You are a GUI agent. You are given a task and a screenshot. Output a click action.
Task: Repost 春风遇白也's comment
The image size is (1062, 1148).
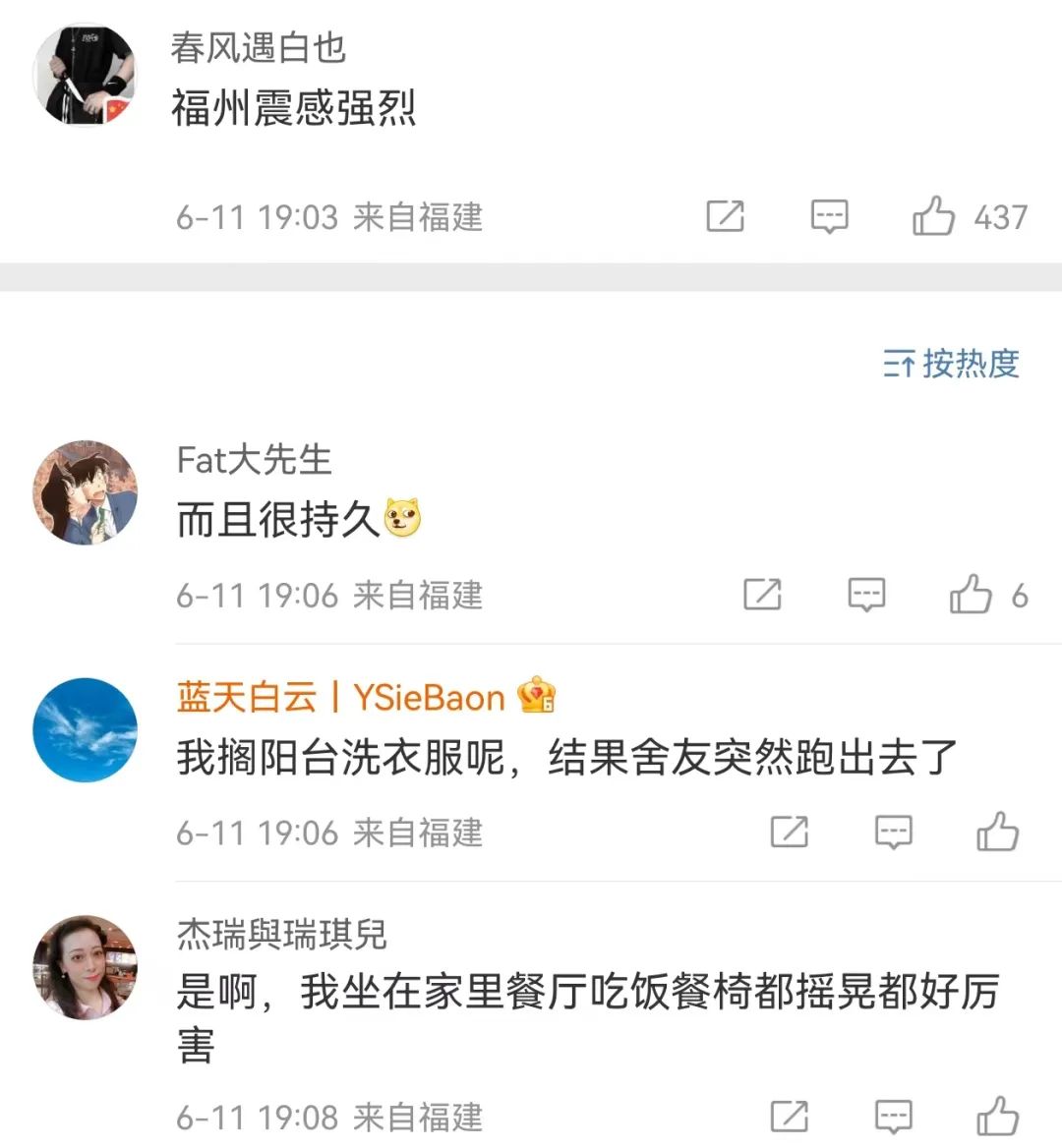726,216
